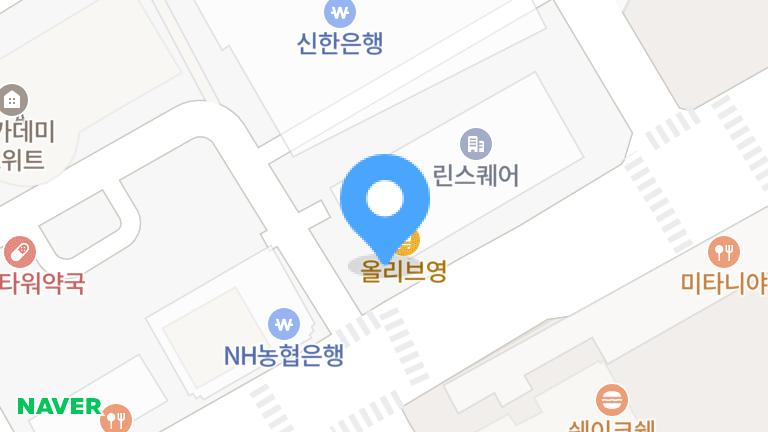Open the burger restaurant marker
Viewport: 768px width, 432px height.
(x=612, y=400)
